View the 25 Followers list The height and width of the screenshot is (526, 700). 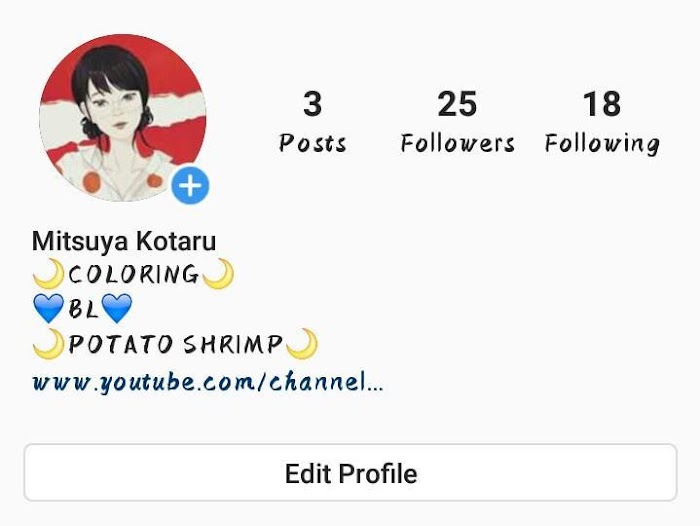click(x=458, y=122)
